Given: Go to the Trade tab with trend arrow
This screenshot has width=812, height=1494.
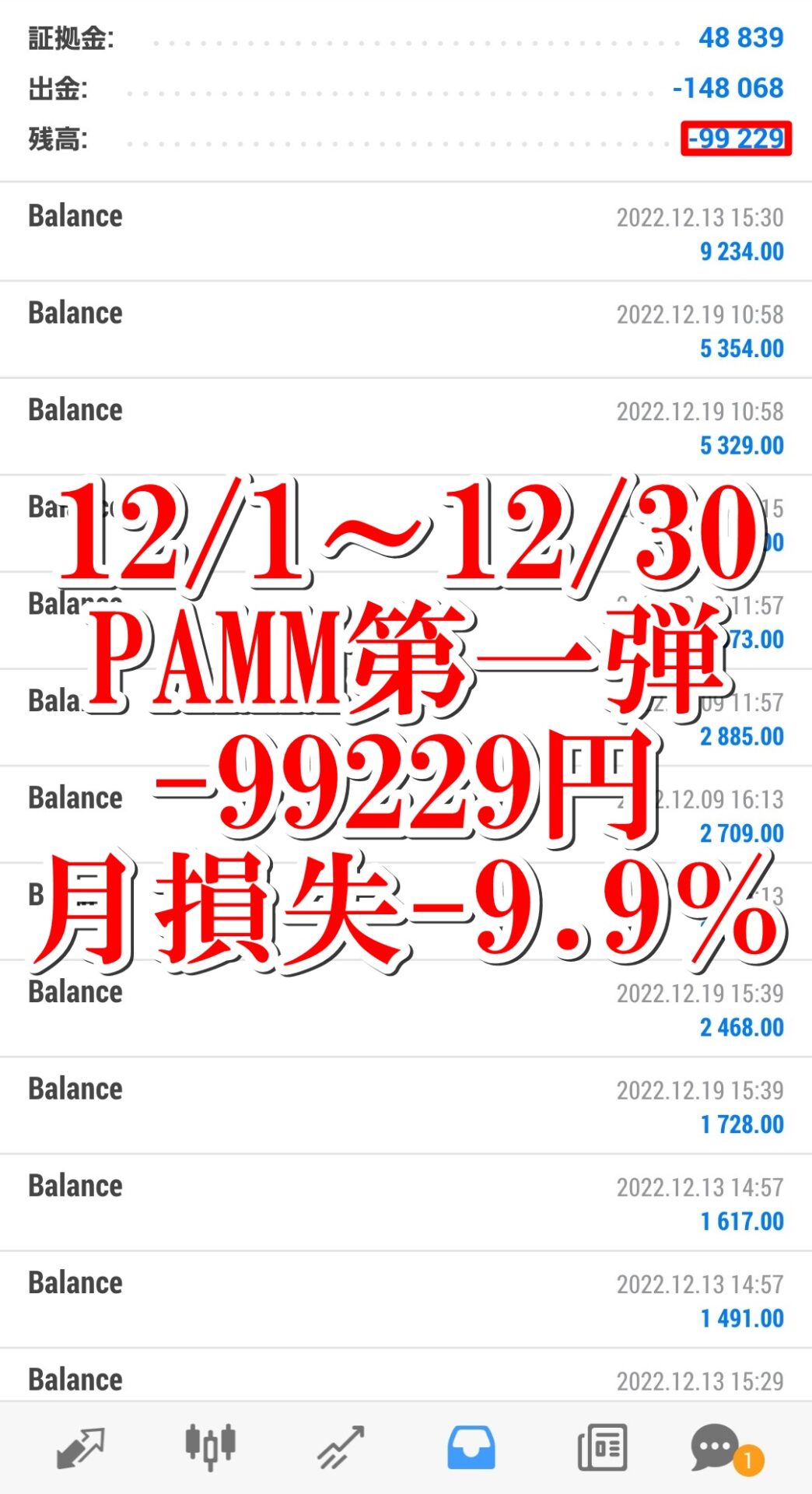Looking at the screenshot, I should coord(341,1448).
